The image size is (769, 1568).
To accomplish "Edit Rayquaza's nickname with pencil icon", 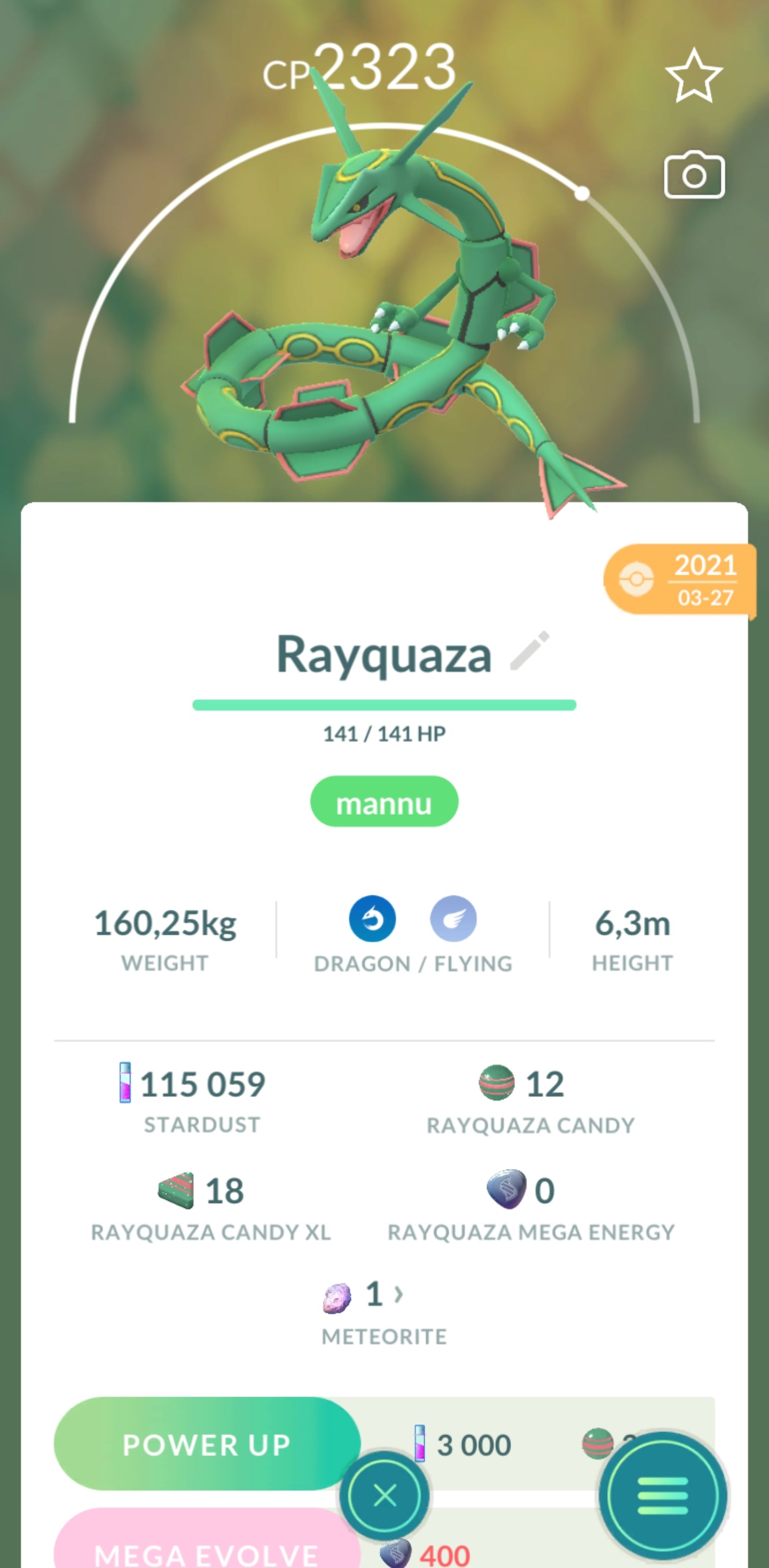I will point(529,651).
